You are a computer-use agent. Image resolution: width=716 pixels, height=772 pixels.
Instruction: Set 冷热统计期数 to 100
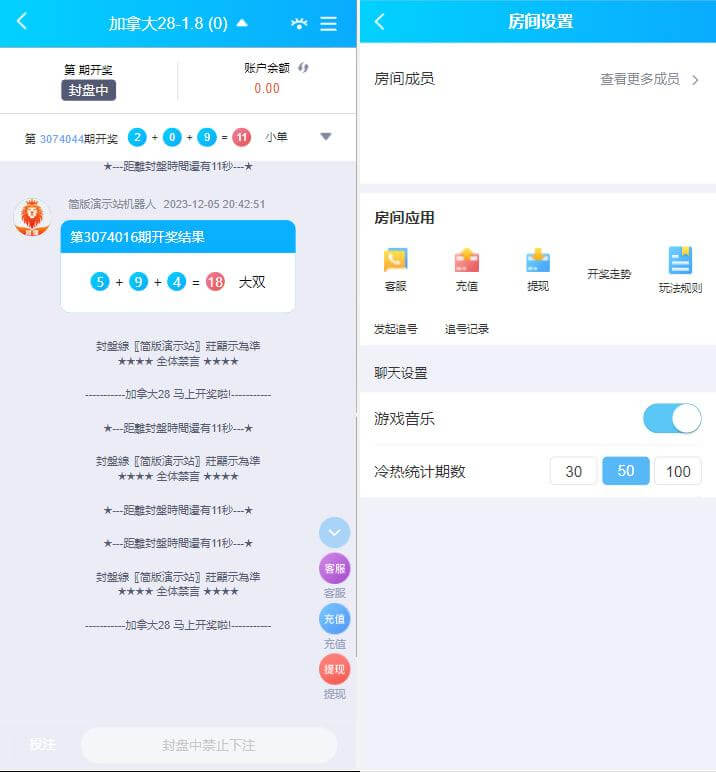678,471
